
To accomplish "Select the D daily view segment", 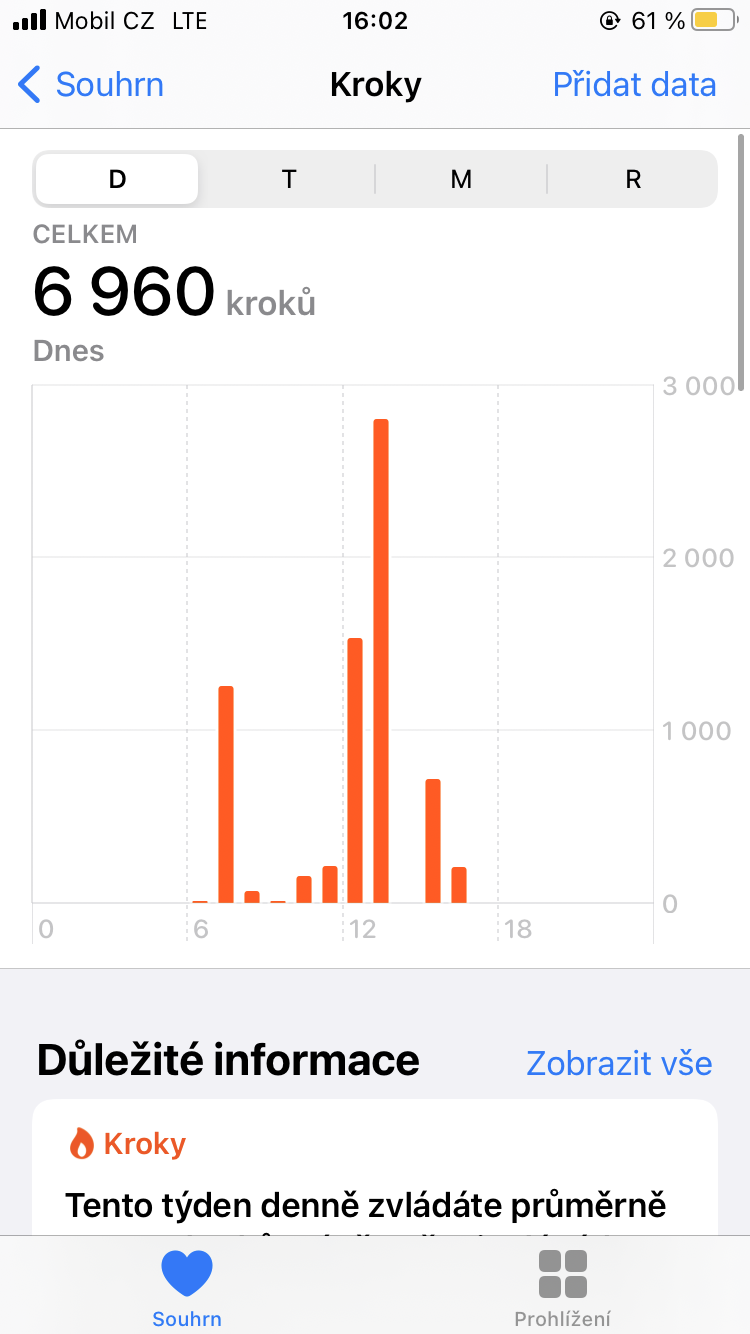I will (117, 179).
